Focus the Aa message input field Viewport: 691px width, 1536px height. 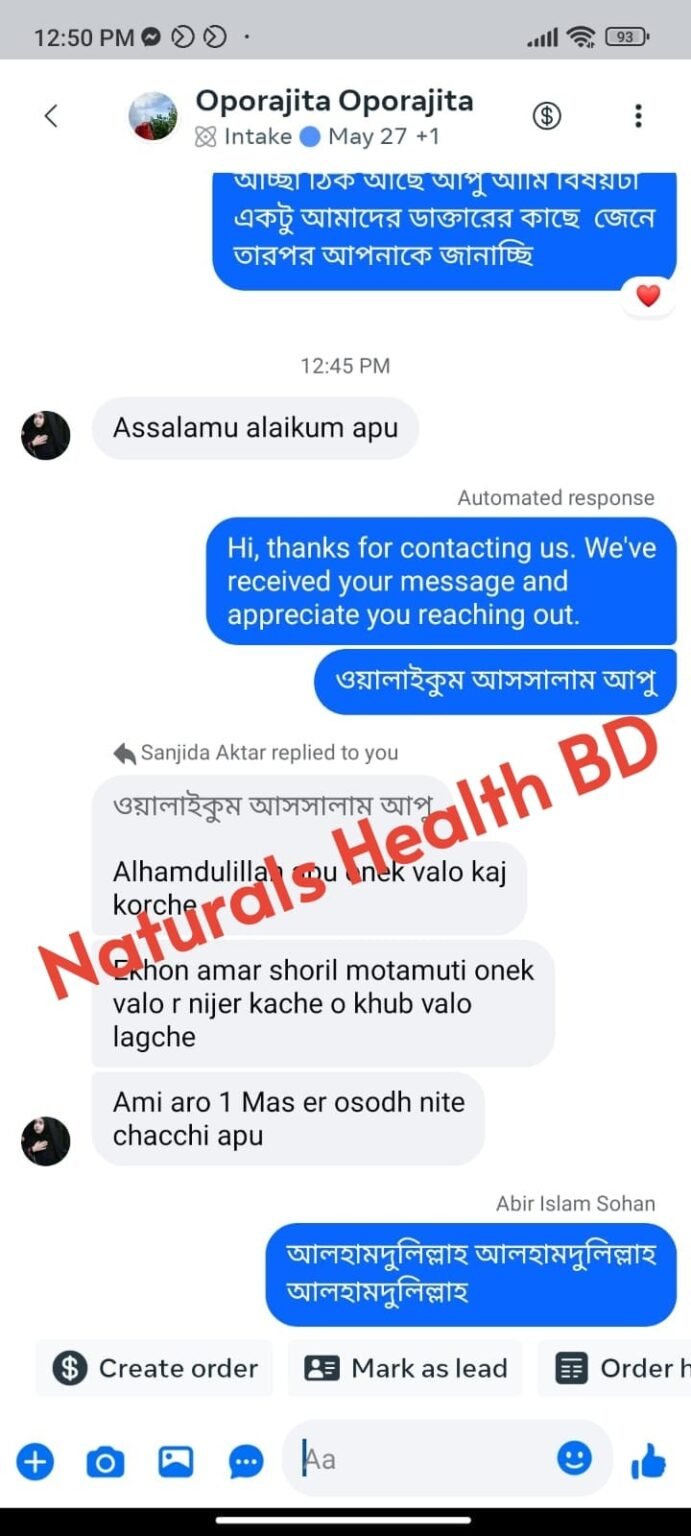(420, 1460)
